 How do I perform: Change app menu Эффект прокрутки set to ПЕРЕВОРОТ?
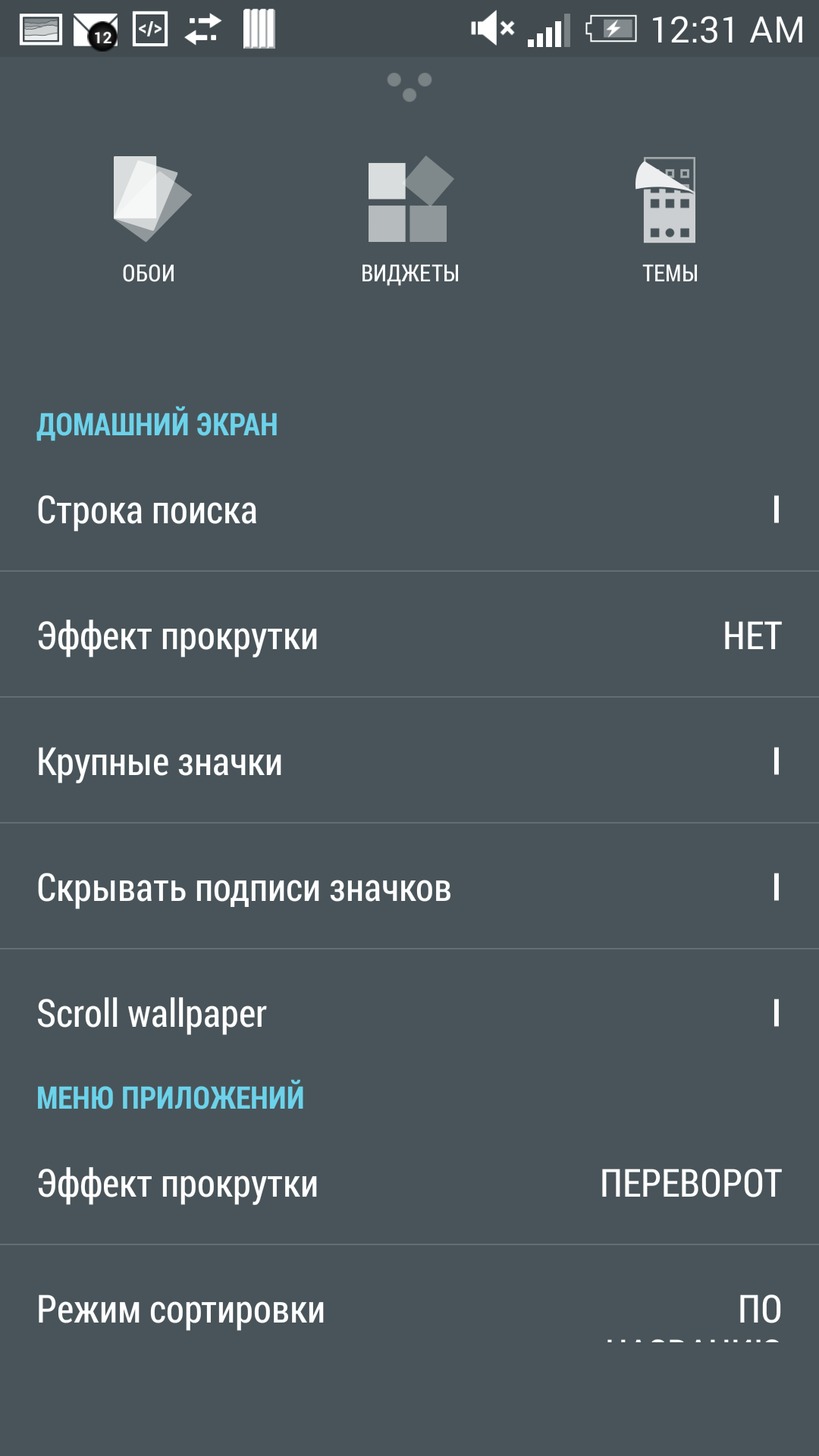click(x=409, y=1183)
